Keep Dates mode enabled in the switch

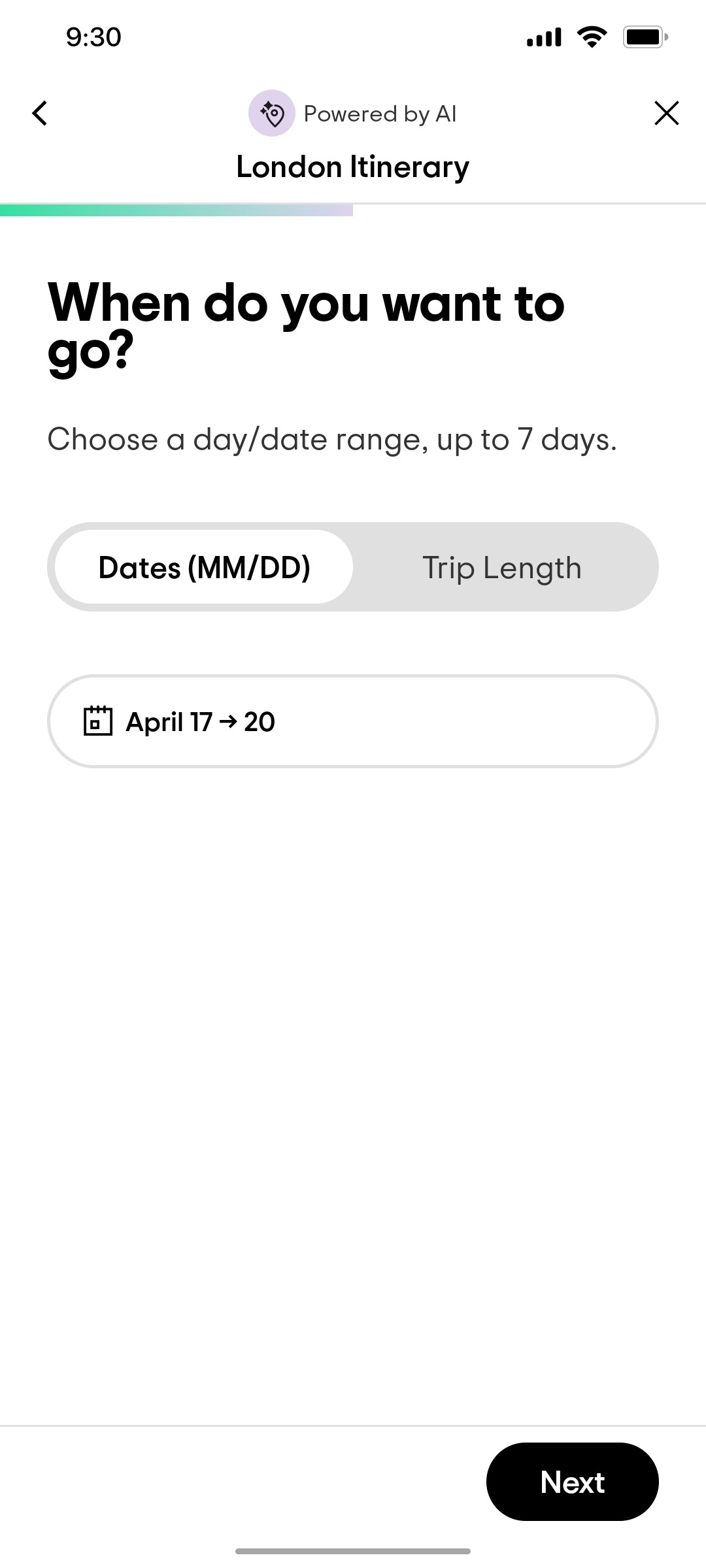(204, 567)
